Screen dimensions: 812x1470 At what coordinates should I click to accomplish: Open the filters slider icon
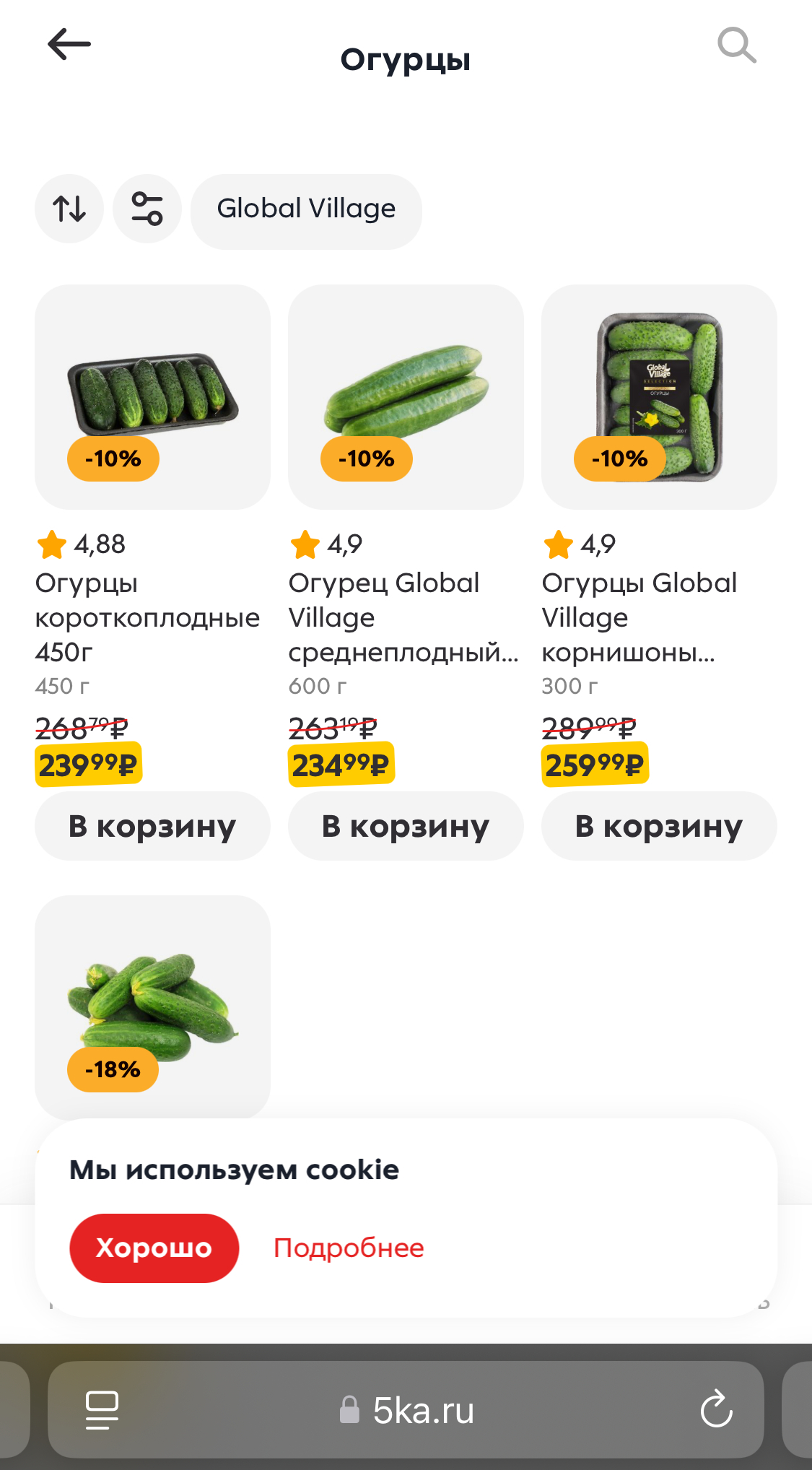tap(147, 209)
